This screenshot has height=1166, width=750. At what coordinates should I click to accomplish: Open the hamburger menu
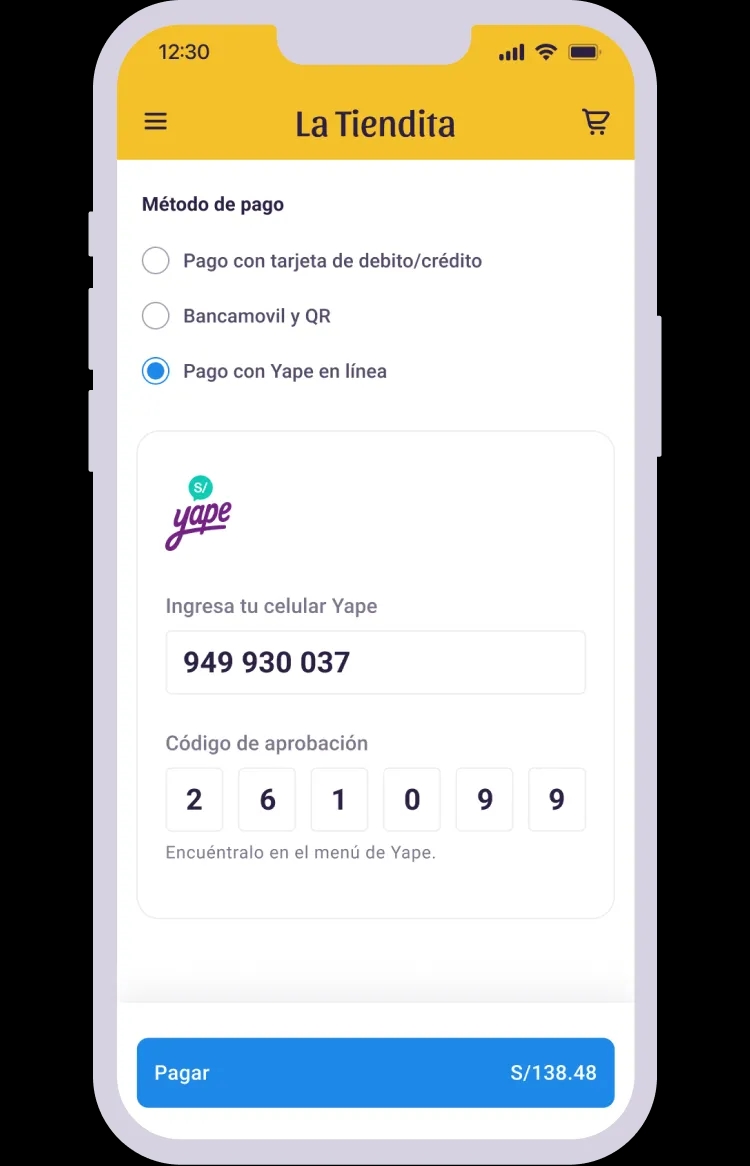pos(156,122)
